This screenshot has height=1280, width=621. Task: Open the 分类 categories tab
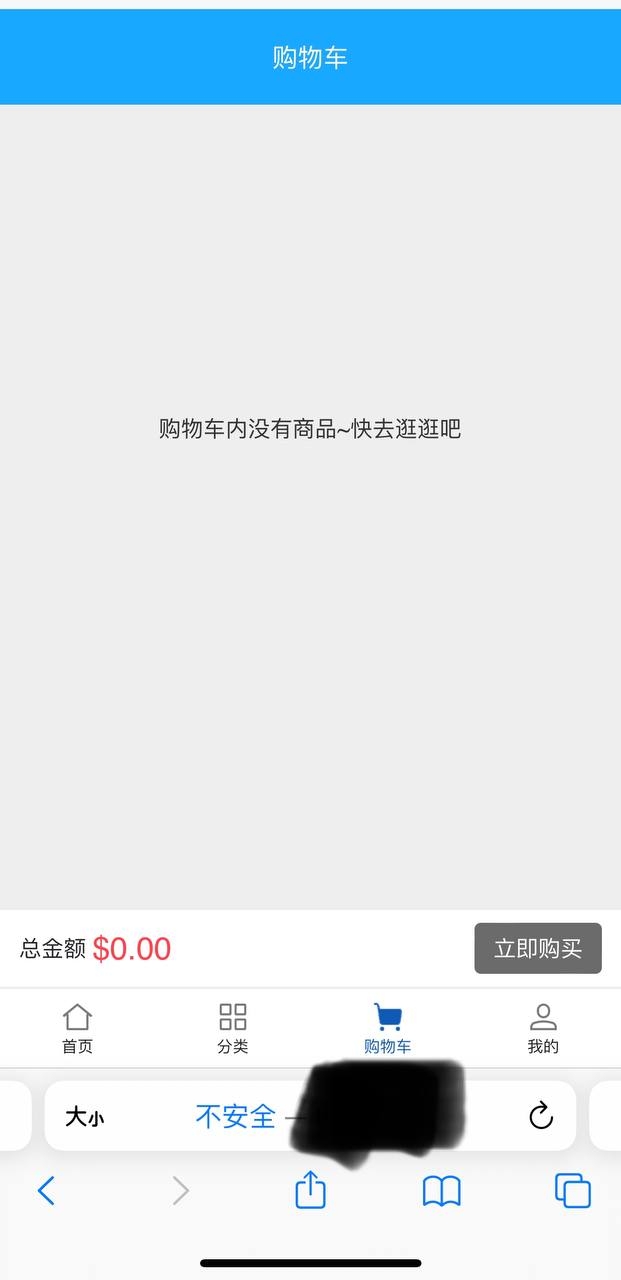pyautogui.click(x=232, y=1029)
